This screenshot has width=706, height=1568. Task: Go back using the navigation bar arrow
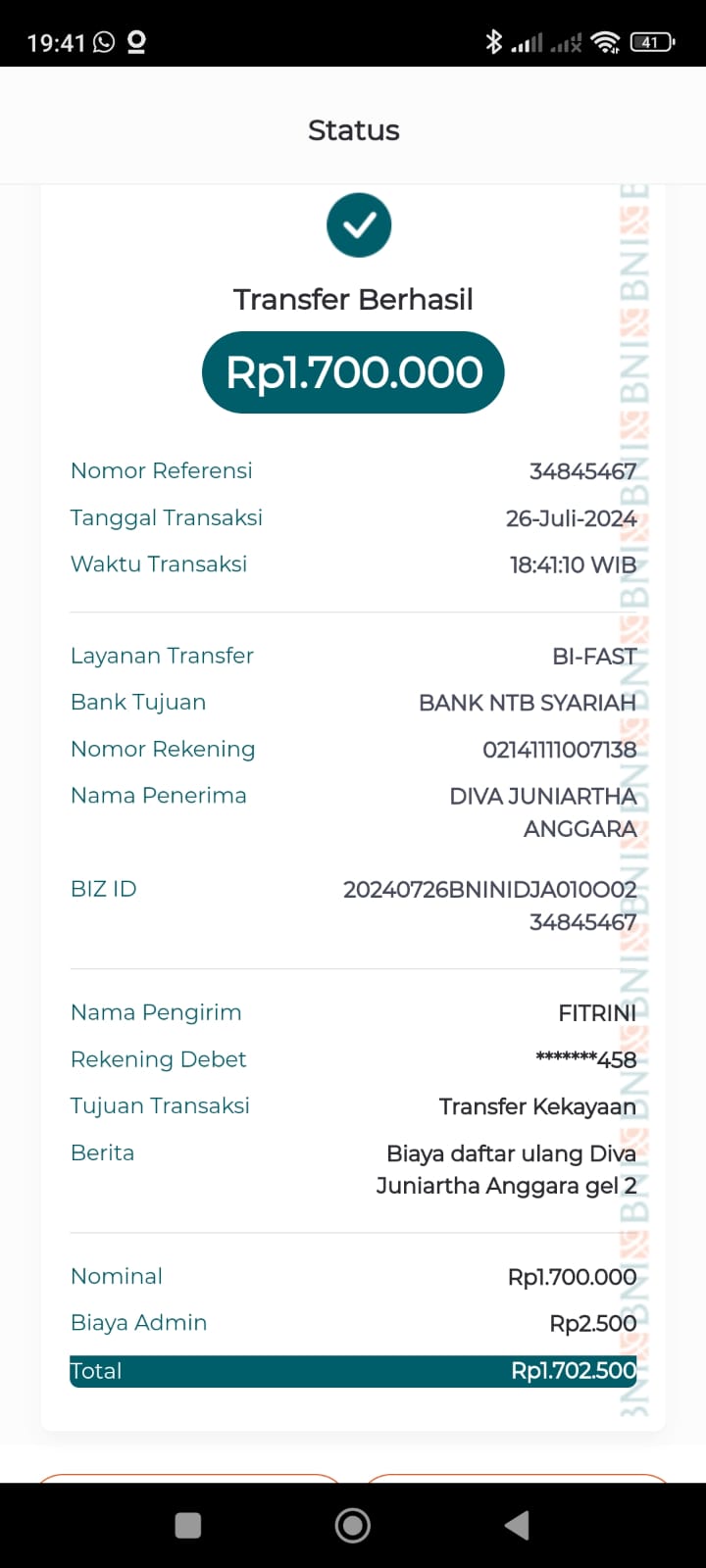(x=517, y=1525)
